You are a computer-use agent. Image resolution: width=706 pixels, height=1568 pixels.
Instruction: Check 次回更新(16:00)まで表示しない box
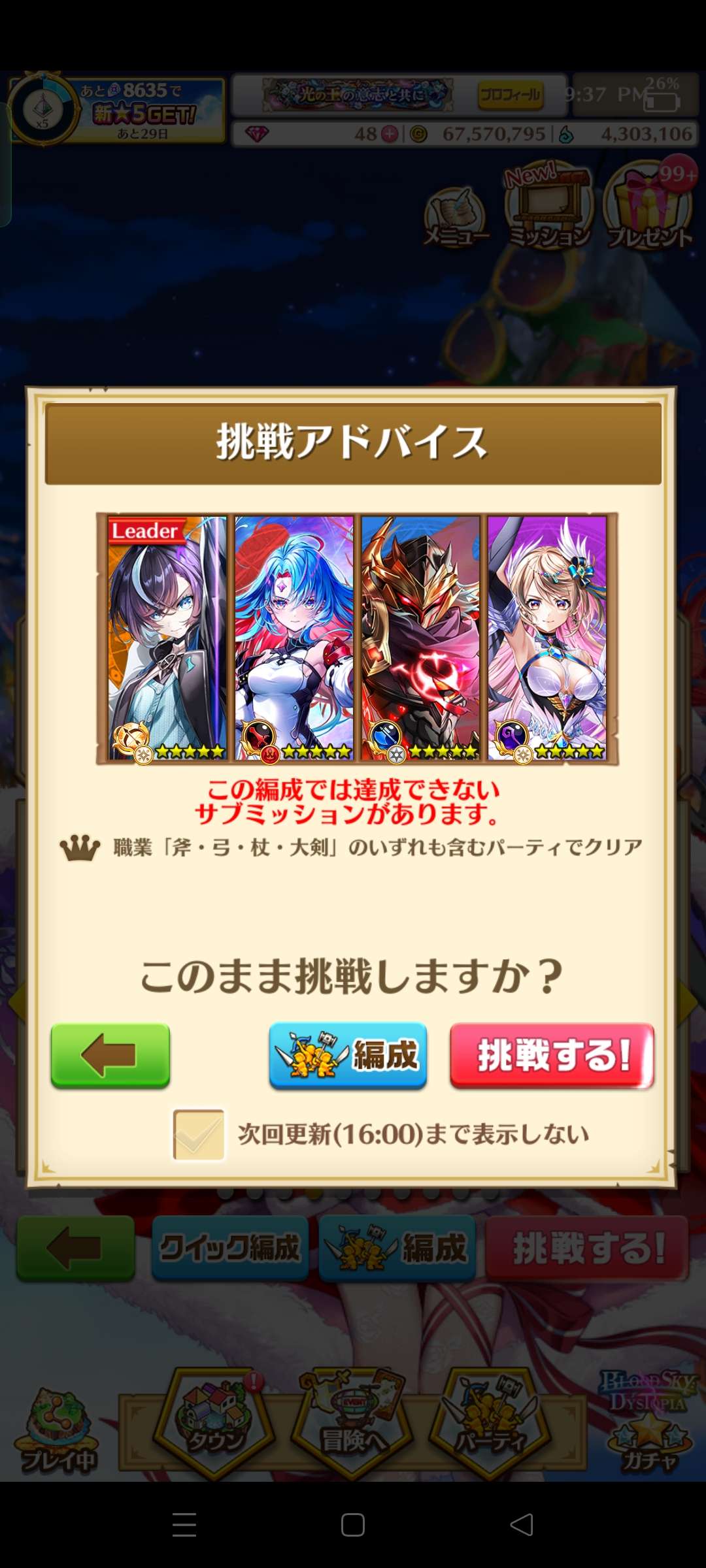[x=199, y=1134]
